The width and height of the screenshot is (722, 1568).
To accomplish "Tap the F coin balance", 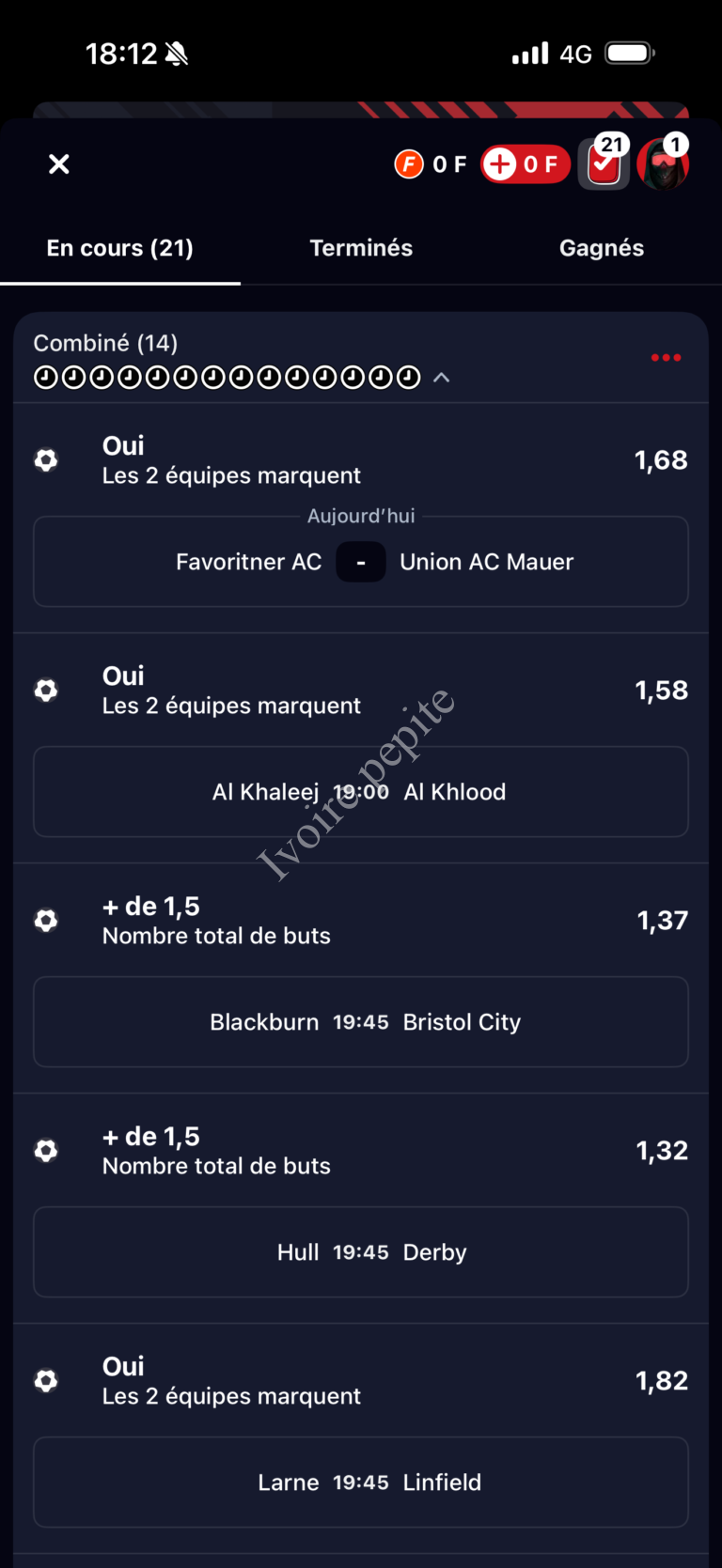I will click(431, 164).
